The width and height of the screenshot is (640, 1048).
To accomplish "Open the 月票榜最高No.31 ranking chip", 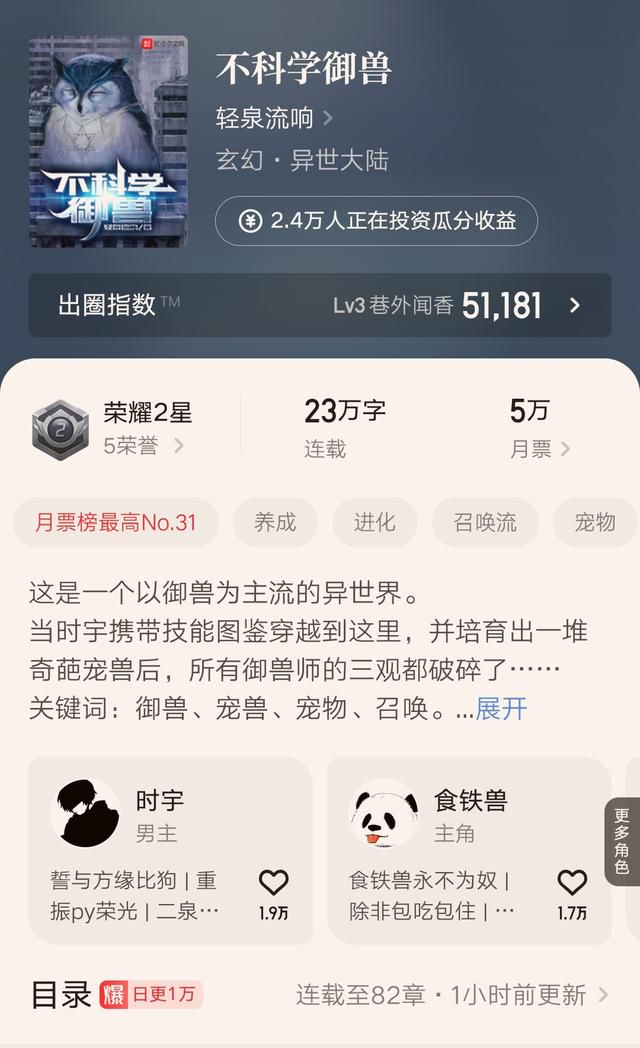I will point(116,522).
